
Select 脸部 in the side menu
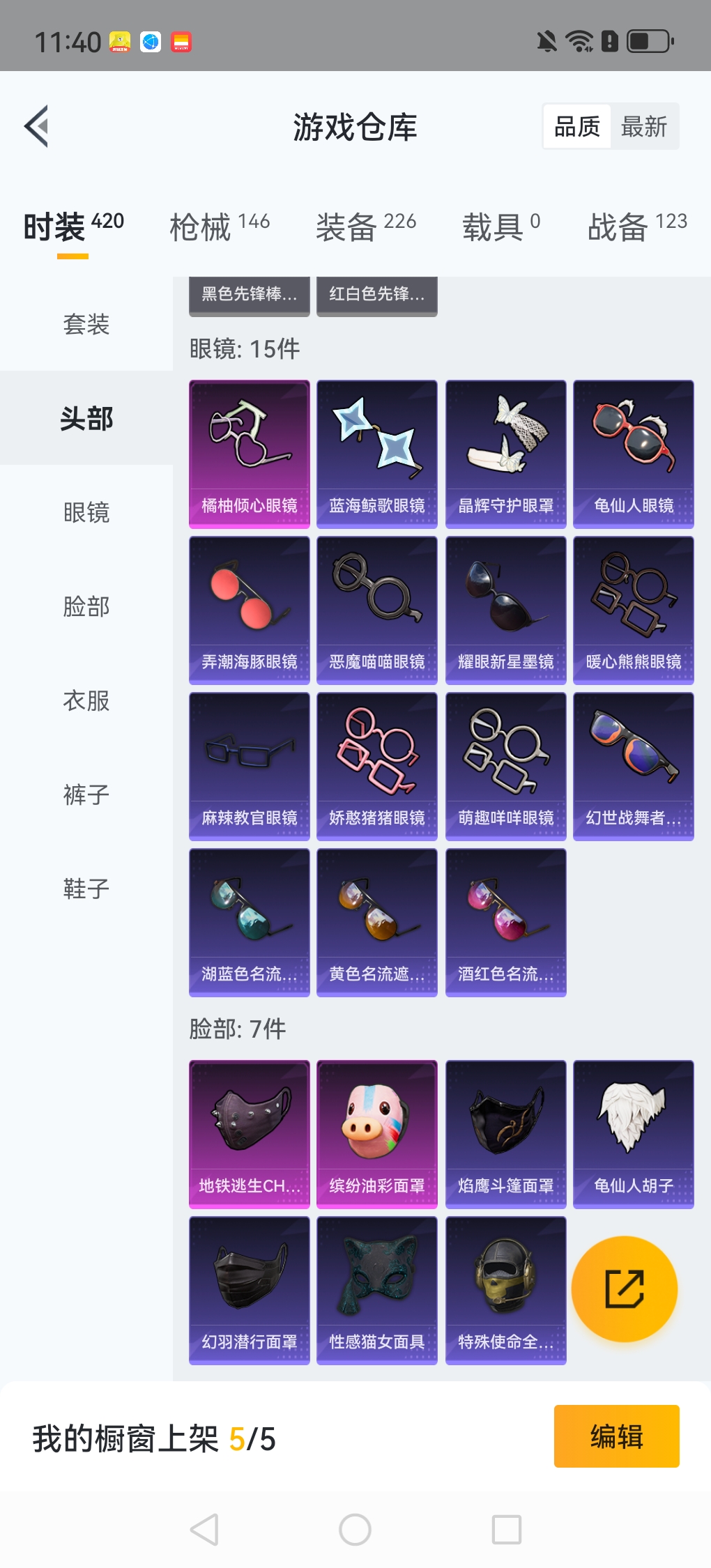coord(86,606)
